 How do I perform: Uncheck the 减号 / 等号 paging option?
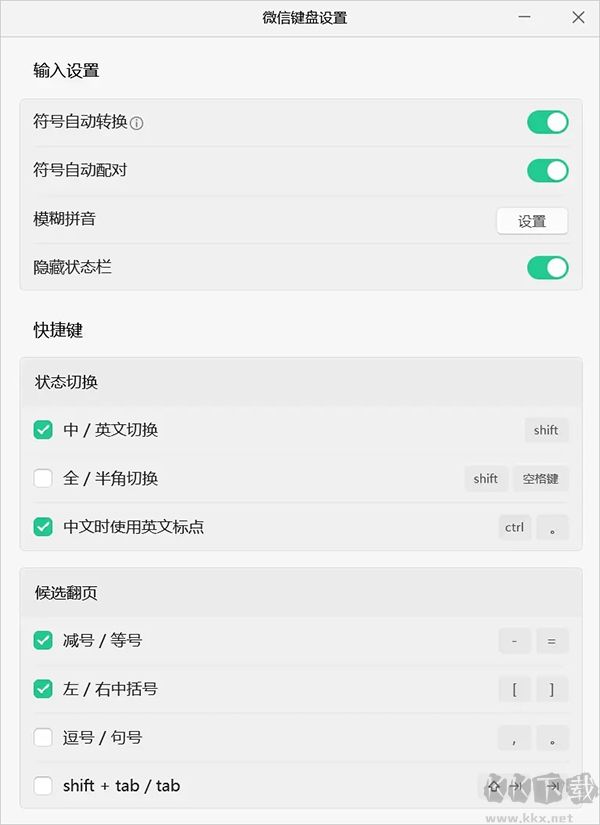[43, 640]
